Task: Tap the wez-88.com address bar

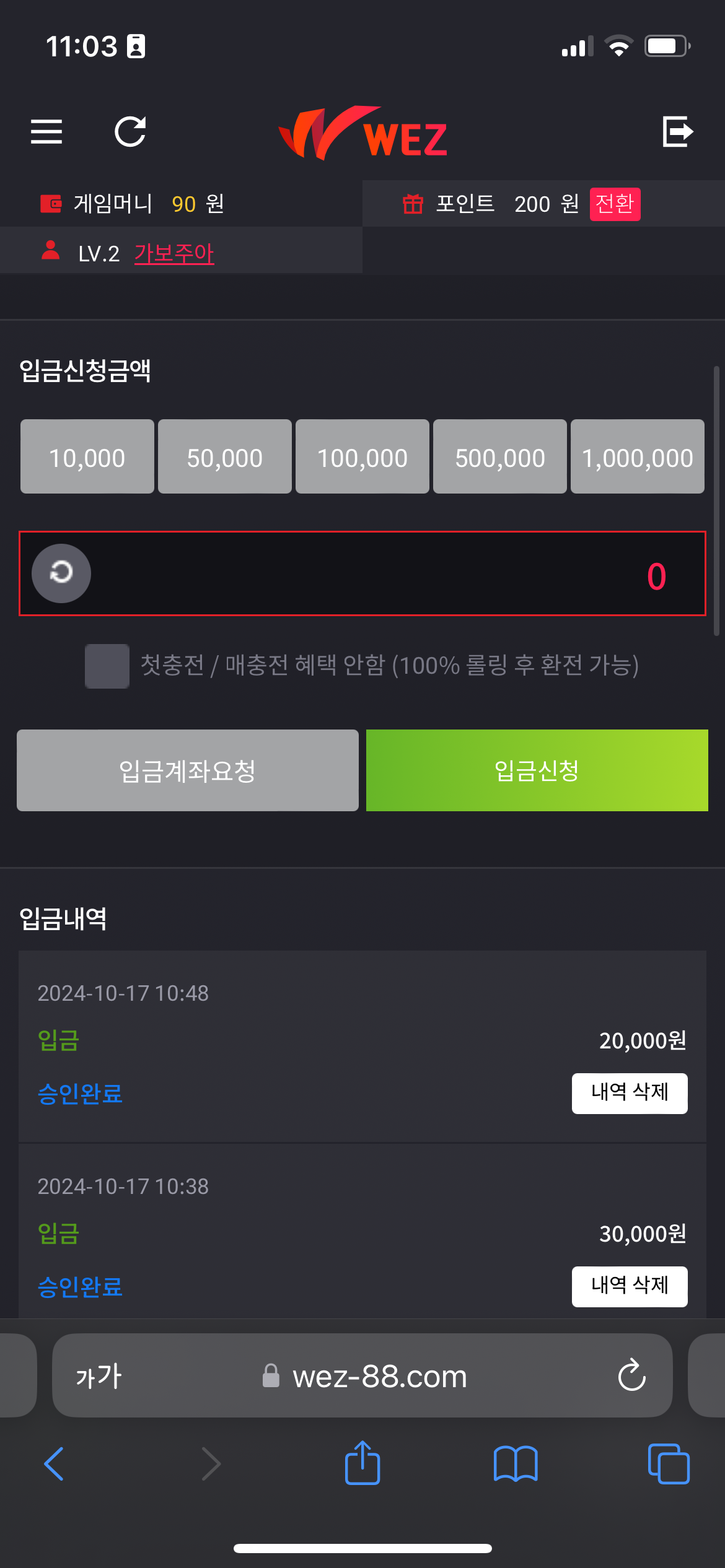Action: click(379, 1376)
